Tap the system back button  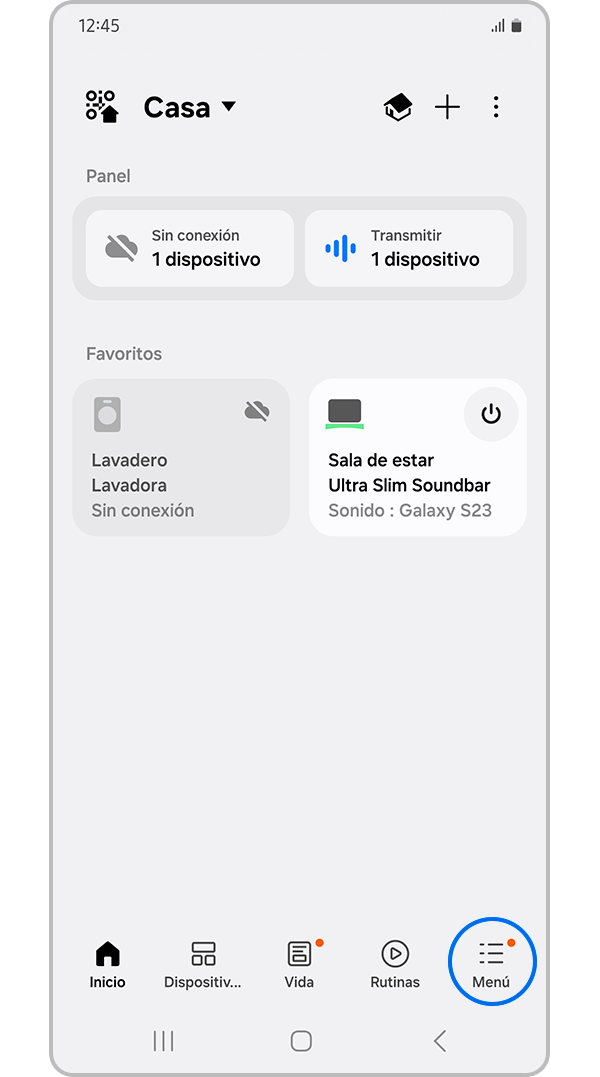(440, 1041)
